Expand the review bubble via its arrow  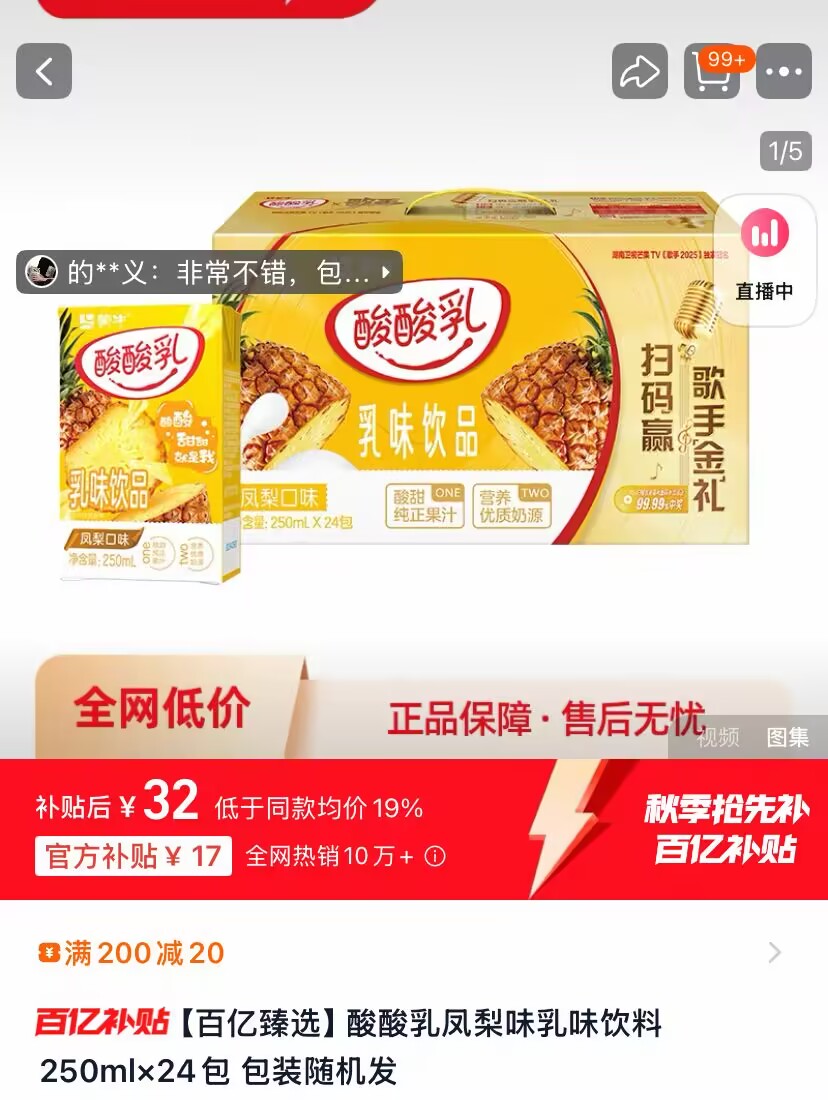383,271
